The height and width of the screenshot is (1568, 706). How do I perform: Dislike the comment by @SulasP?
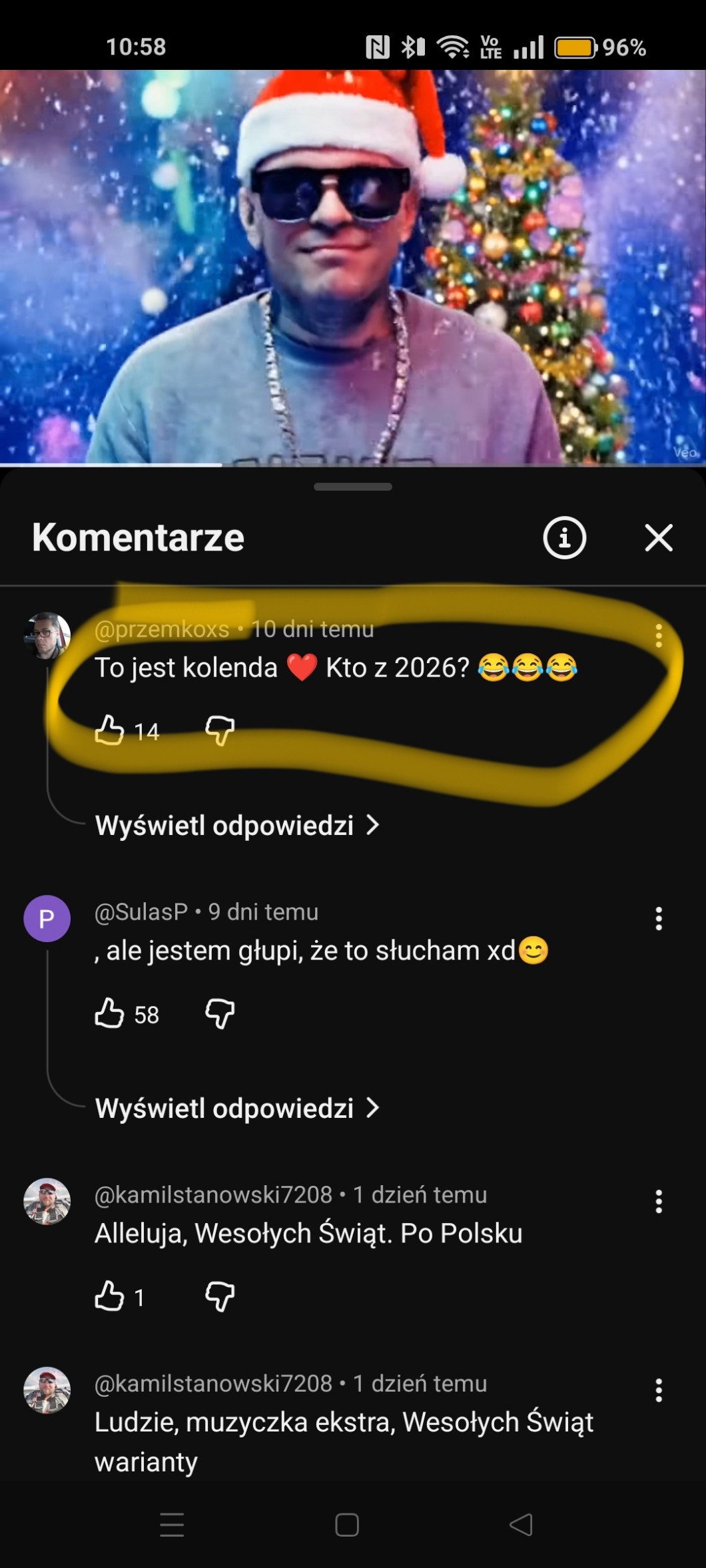pos(220,1013)
